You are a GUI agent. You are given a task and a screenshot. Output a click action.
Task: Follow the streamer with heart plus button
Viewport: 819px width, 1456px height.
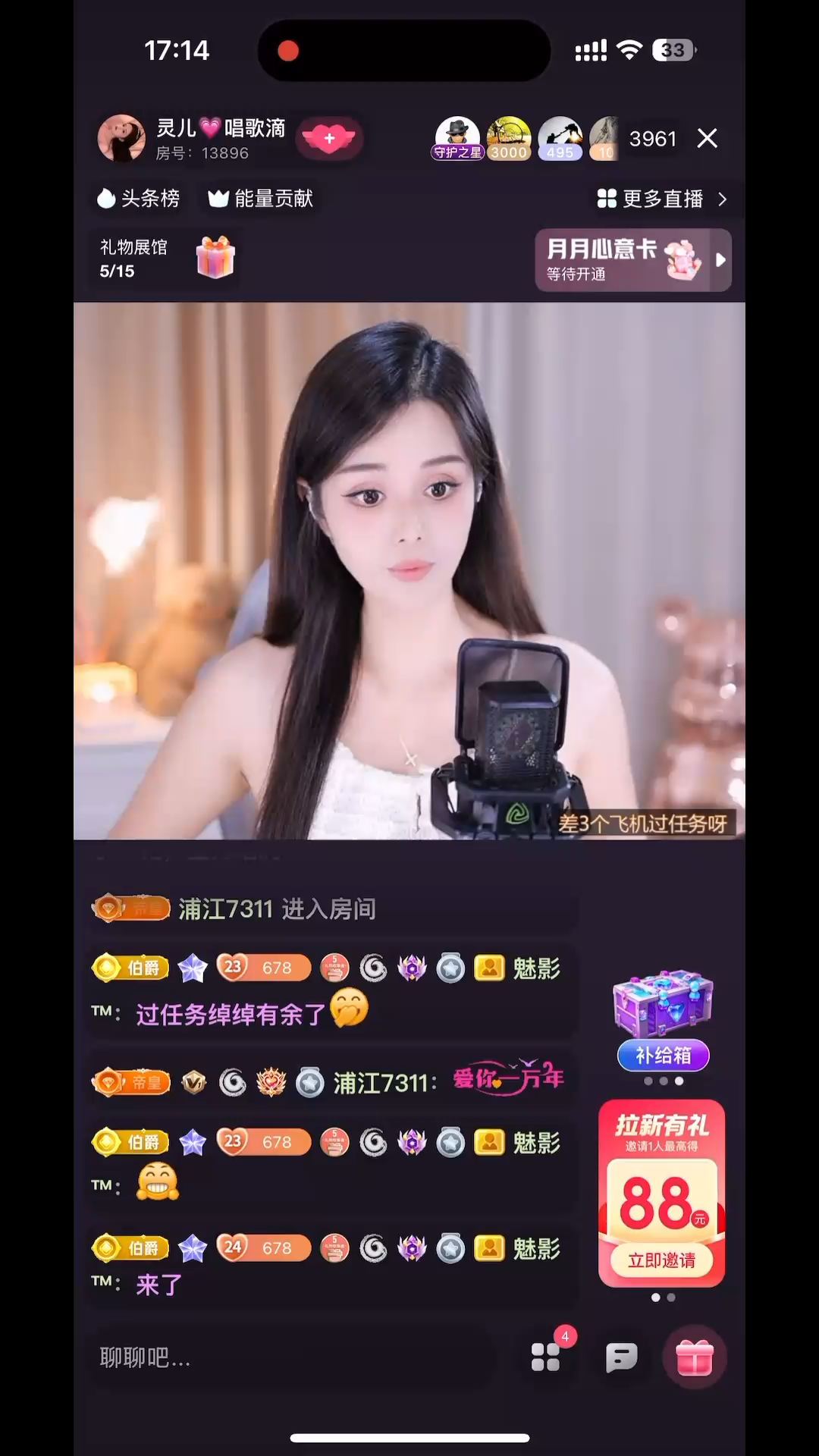tap(329, 139)
